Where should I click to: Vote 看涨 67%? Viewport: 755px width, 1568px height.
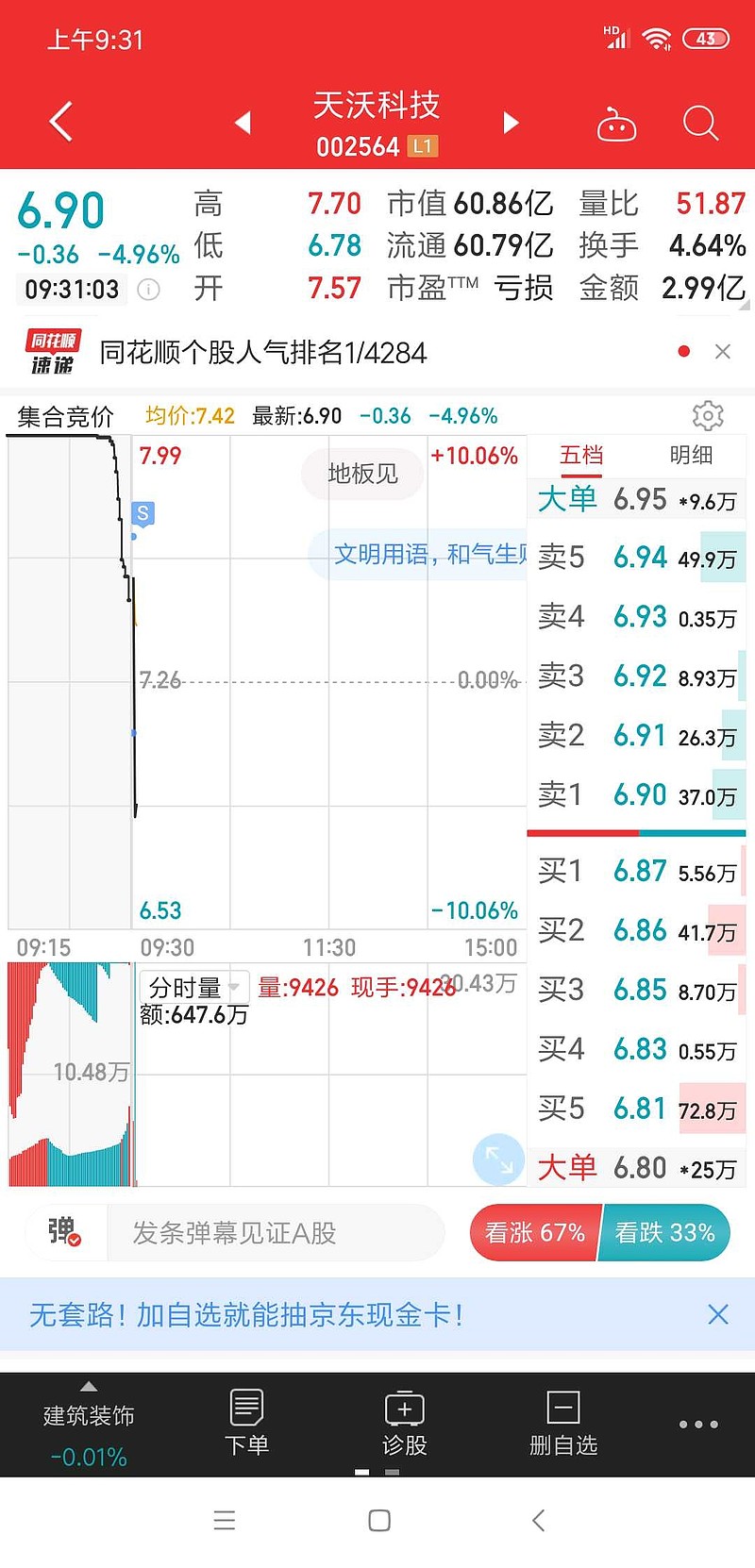tap(535, 1233)
